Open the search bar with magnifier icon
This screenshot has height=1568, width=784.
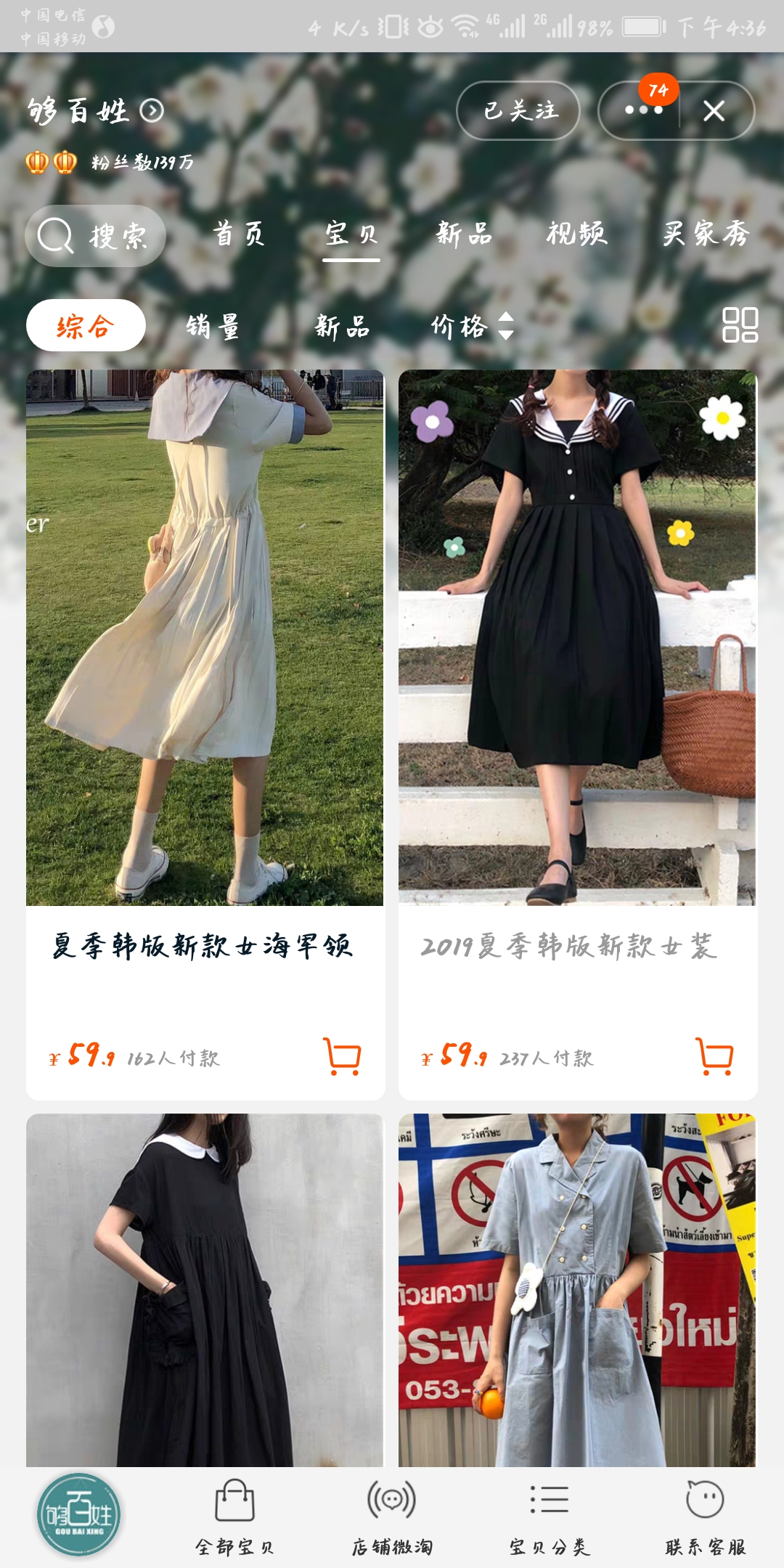click(x=95, y=234)
